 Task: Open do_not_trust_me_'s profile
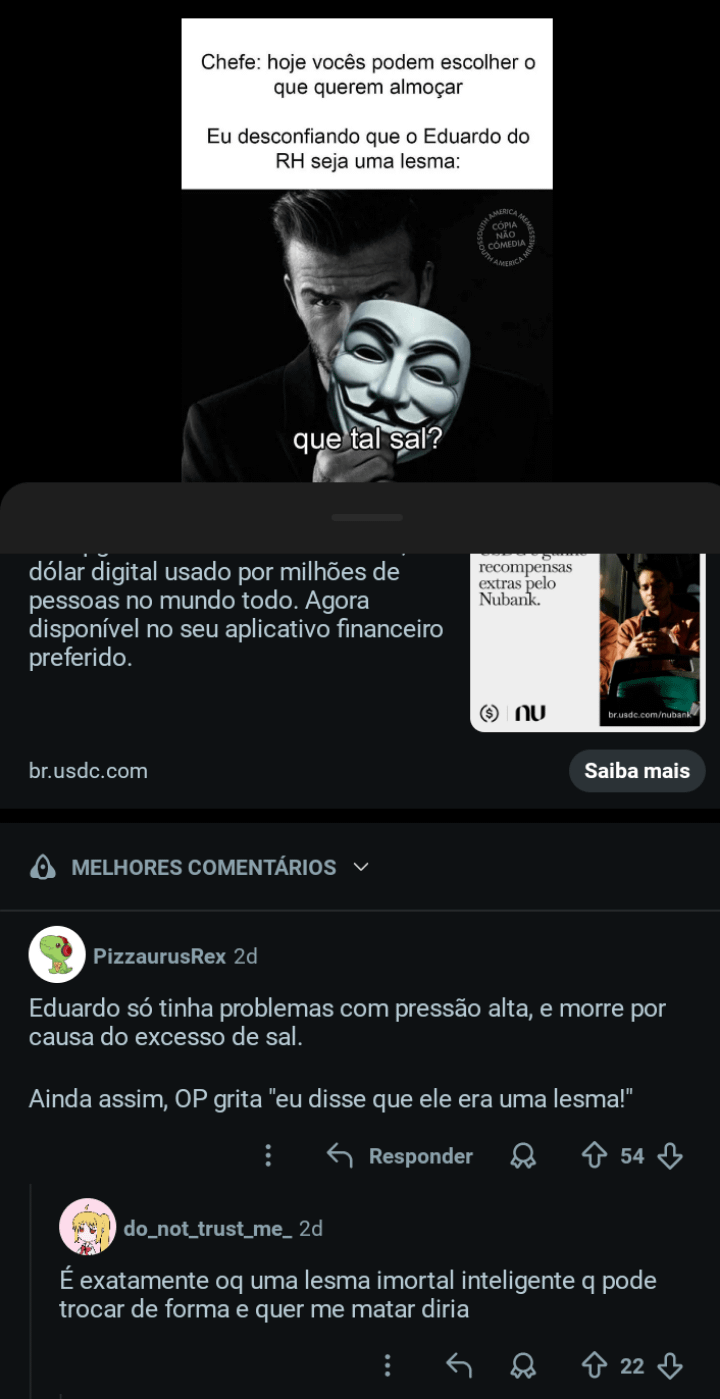click(207, 1228)
